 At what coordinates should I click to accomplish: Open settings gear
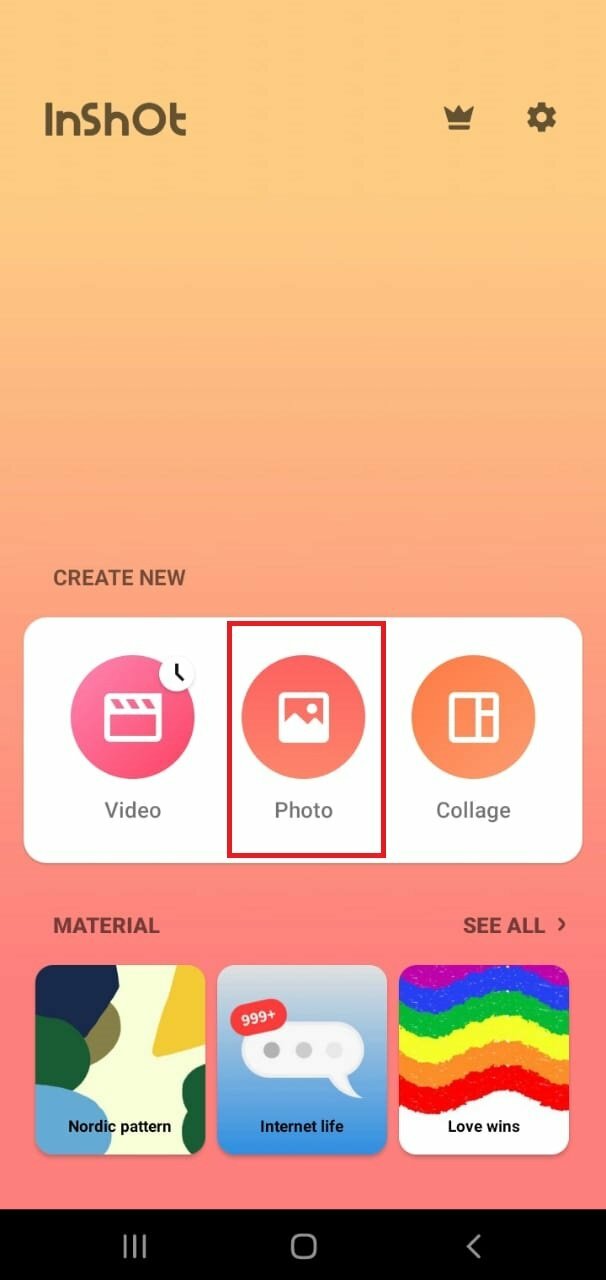(x=541, y=118)
